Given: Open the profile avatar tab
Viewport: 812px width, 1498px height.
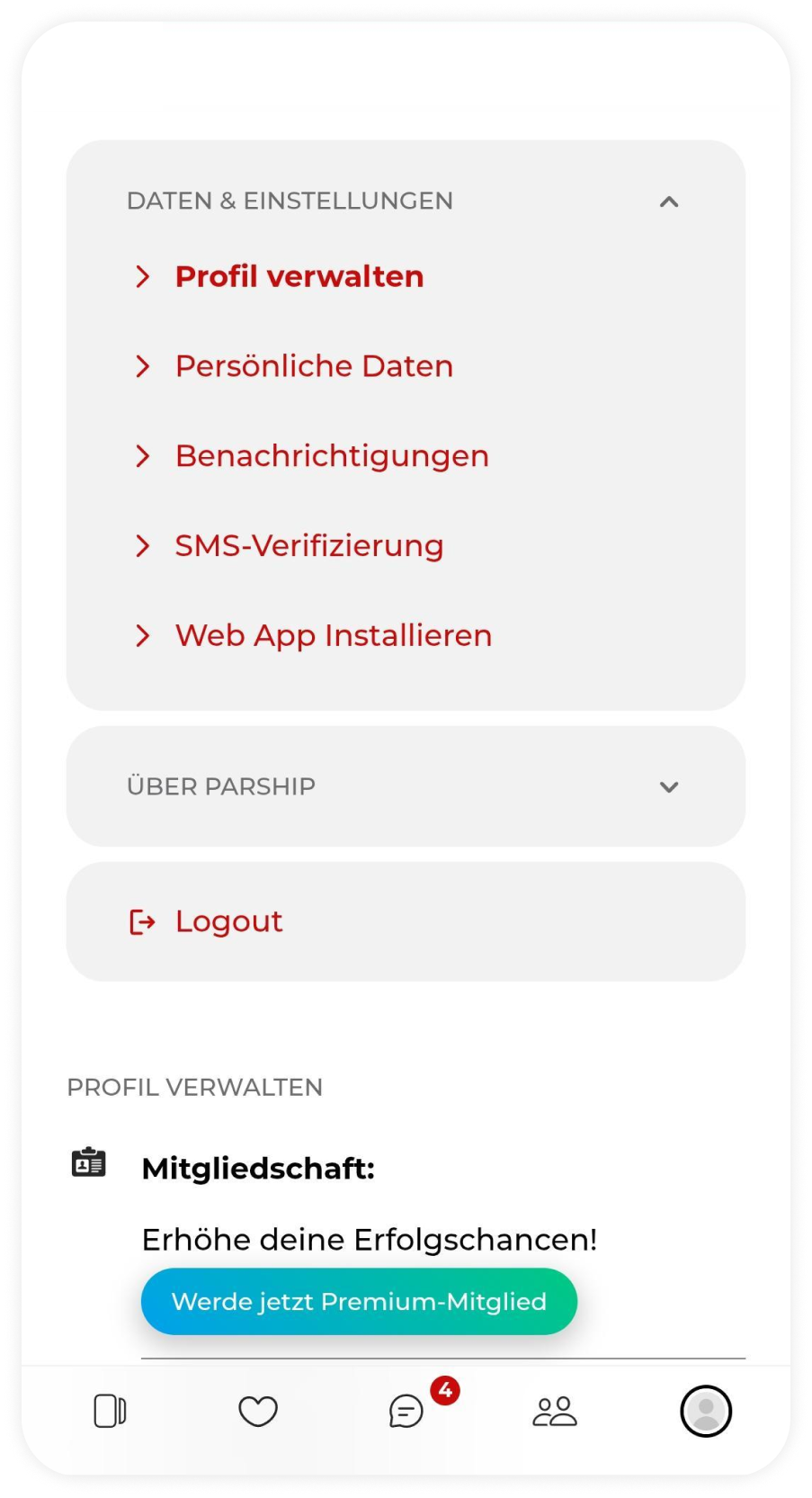Looking at the screenshot, I should pos(706,1411).
